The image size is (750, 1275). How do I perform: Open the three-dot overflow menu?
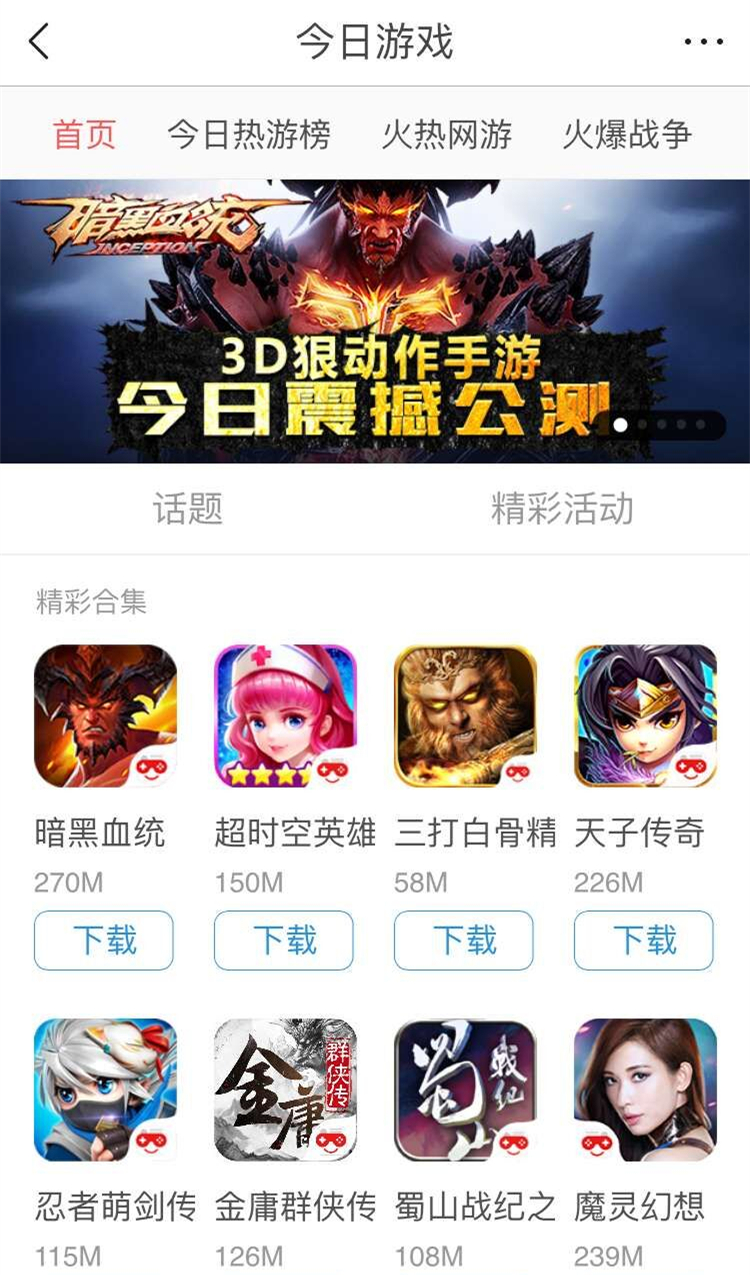coord(703,42)
